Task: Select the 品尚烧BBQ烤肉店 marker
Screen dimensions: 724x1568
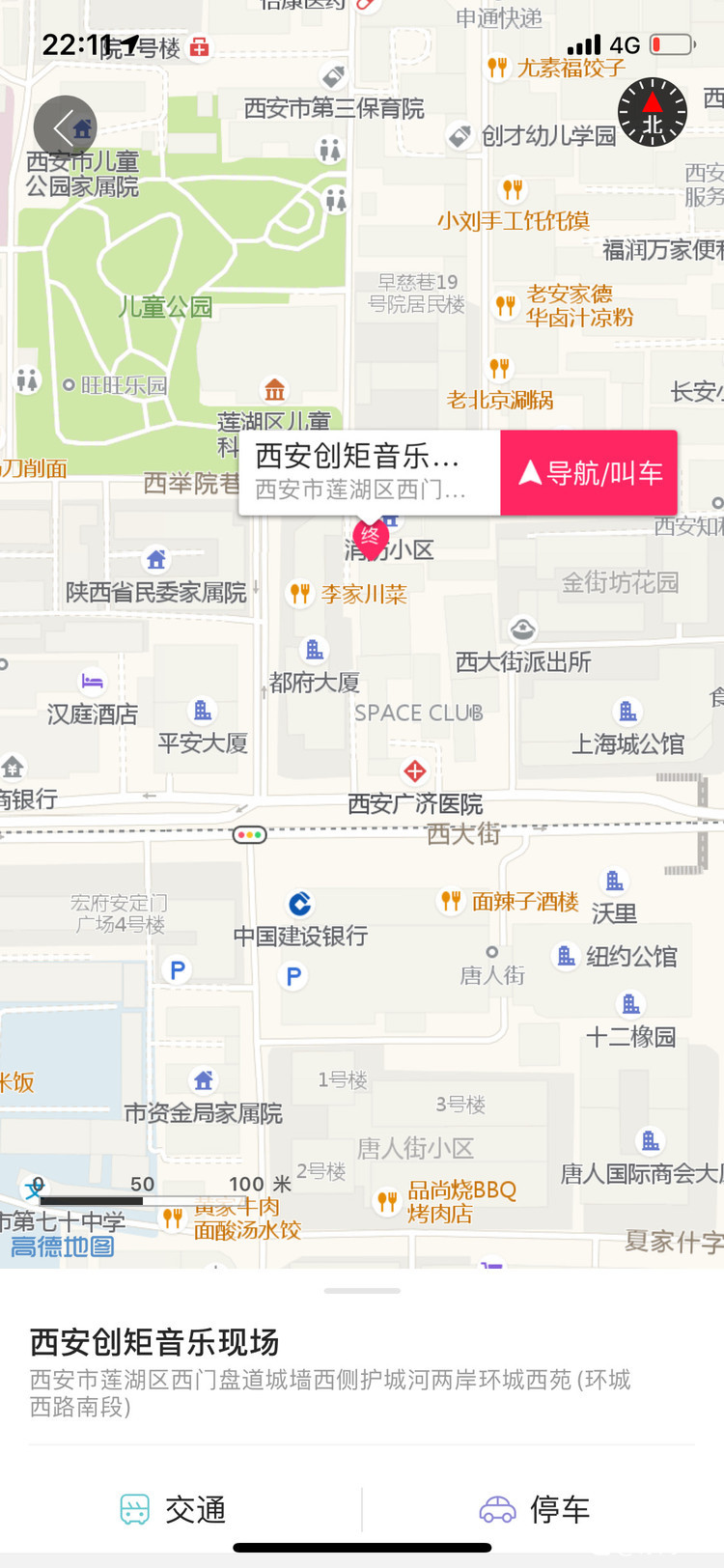Action: pyautogui.click(x=387, y=1201)
